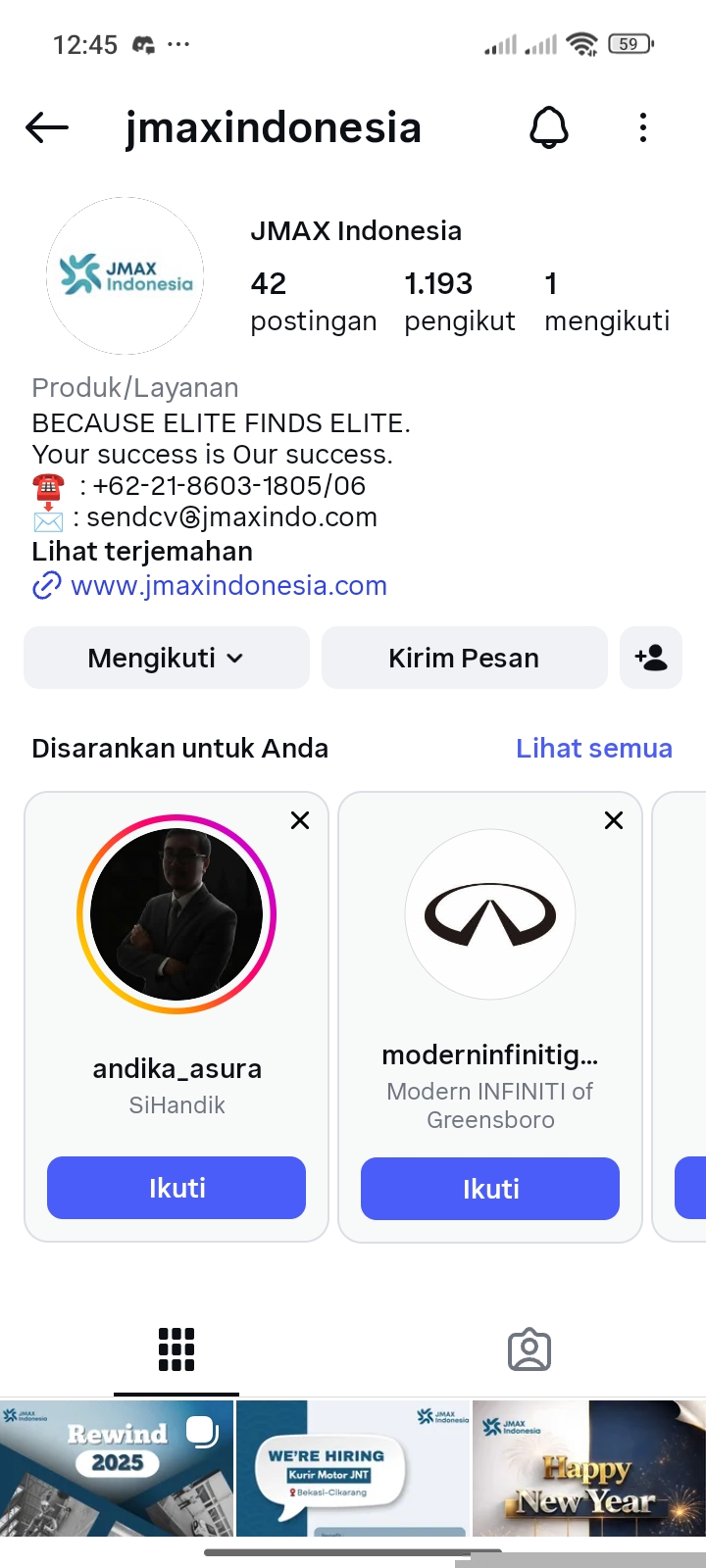Follow andika_asura with Ikuti
Image resolution: width=706 pixels, height=1568 pixels.
[x=176, y=1188]
